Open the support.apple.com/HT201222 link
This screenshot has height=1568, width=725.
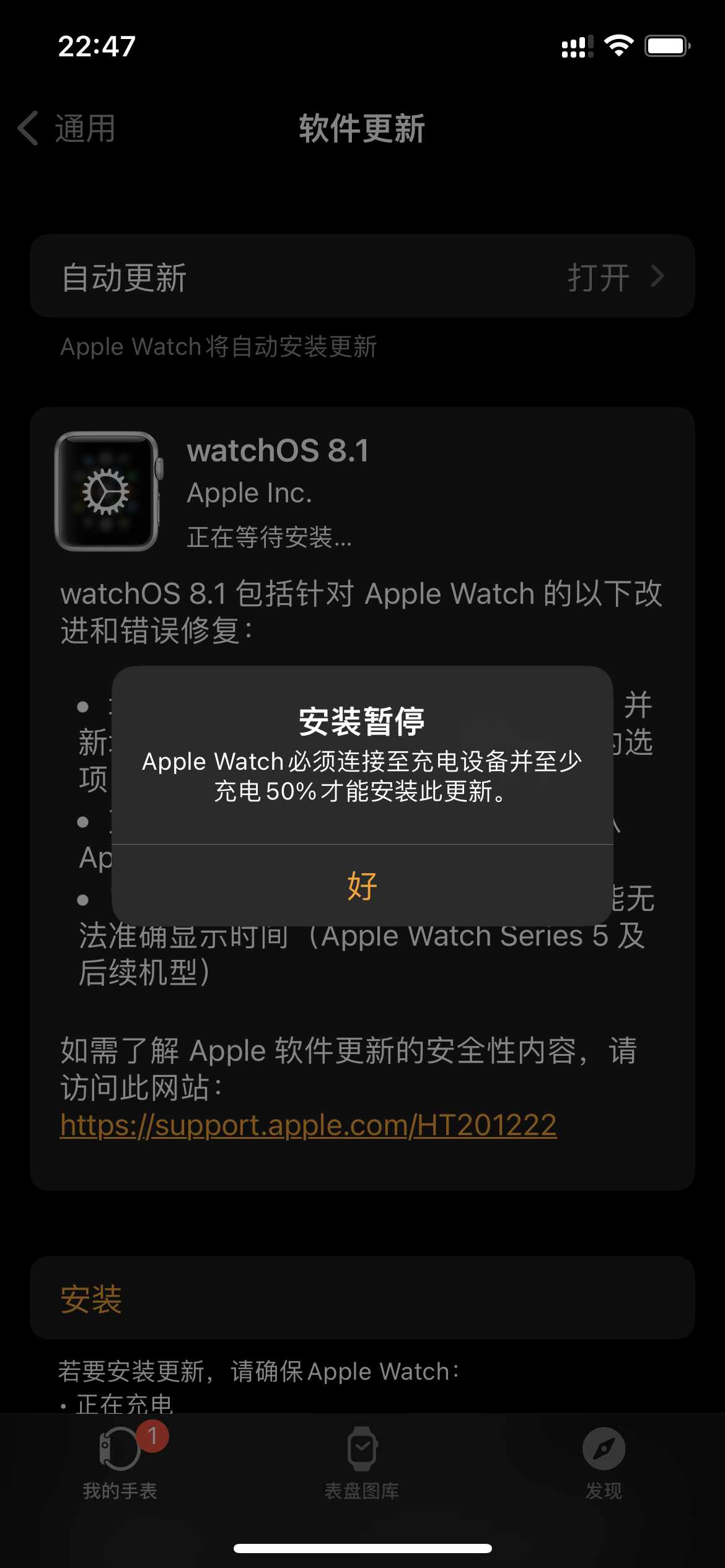[x=309, y=1125]
